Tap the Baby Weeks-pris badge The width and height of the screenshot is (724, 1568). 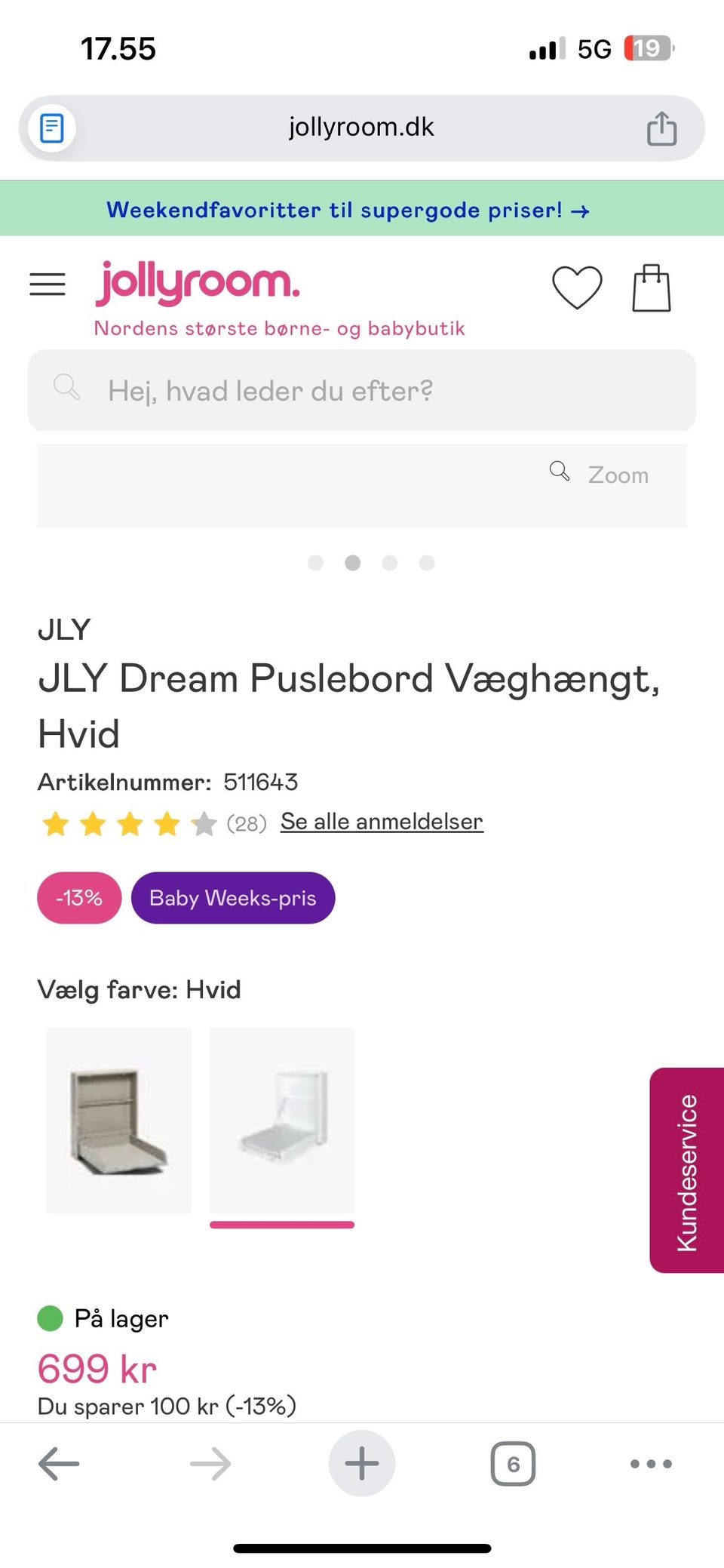(232, 898)
